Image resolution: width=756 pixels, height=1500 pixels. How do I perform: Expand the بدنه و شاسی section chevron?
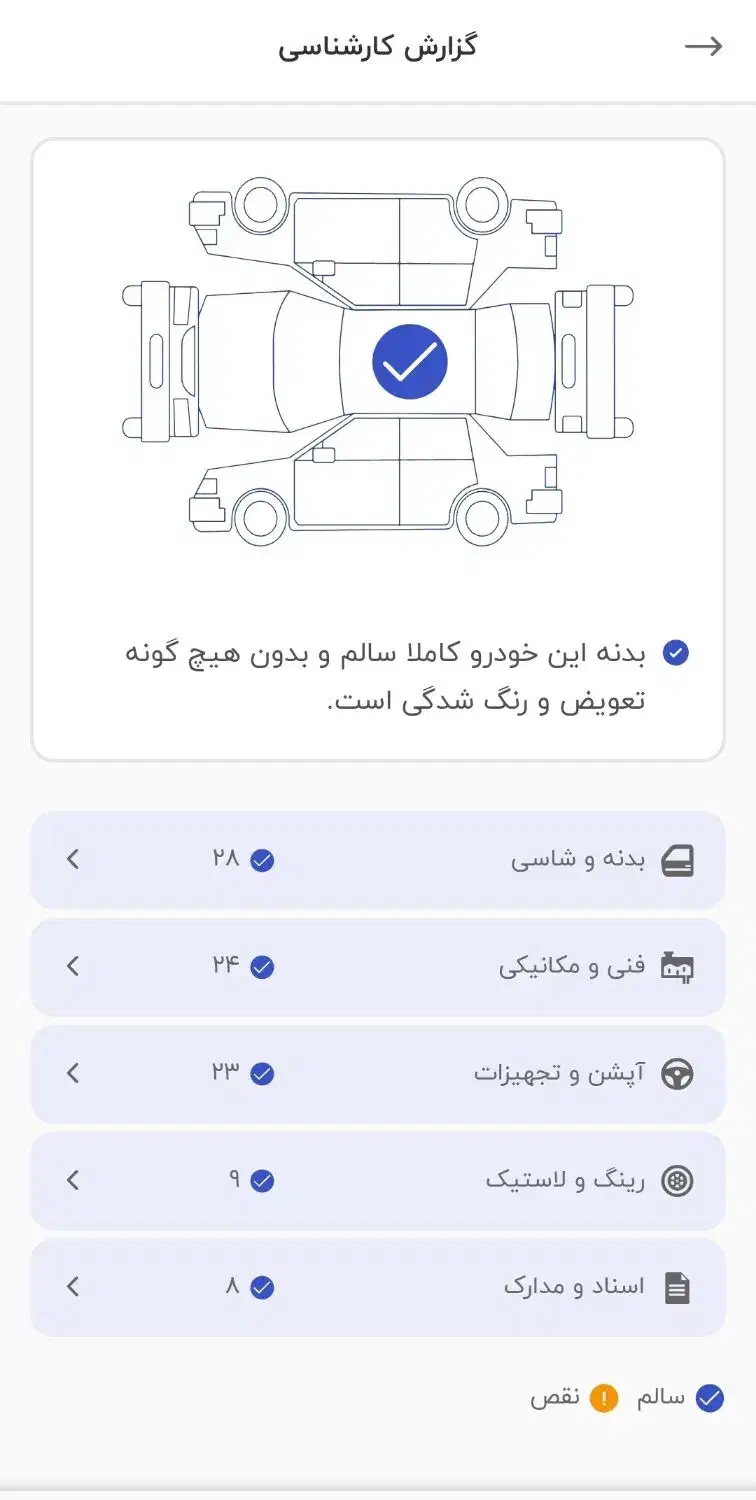tap(72, 858)
